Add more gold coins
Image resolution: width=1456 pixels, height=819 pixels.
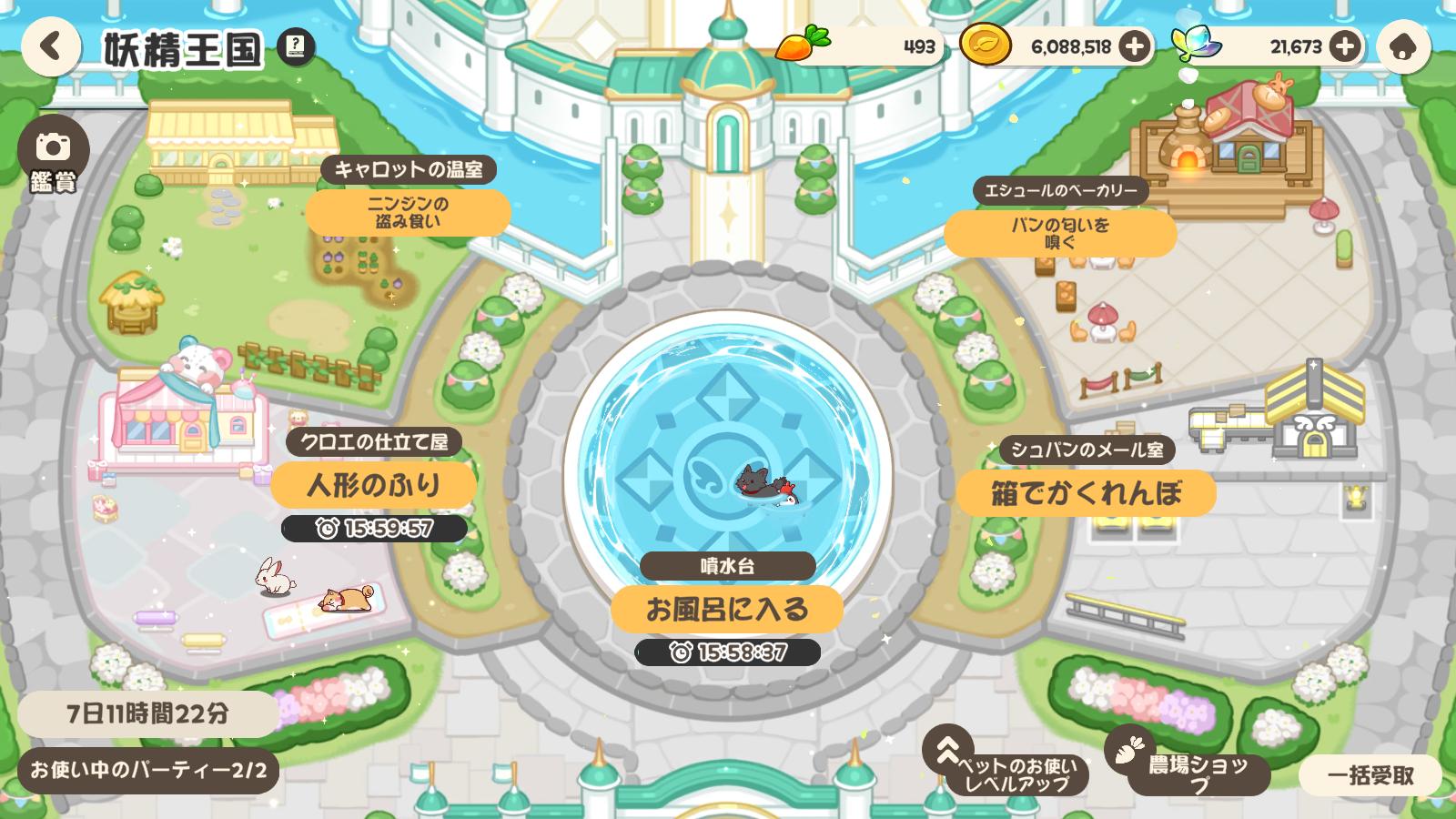[x=1134, y=46]
